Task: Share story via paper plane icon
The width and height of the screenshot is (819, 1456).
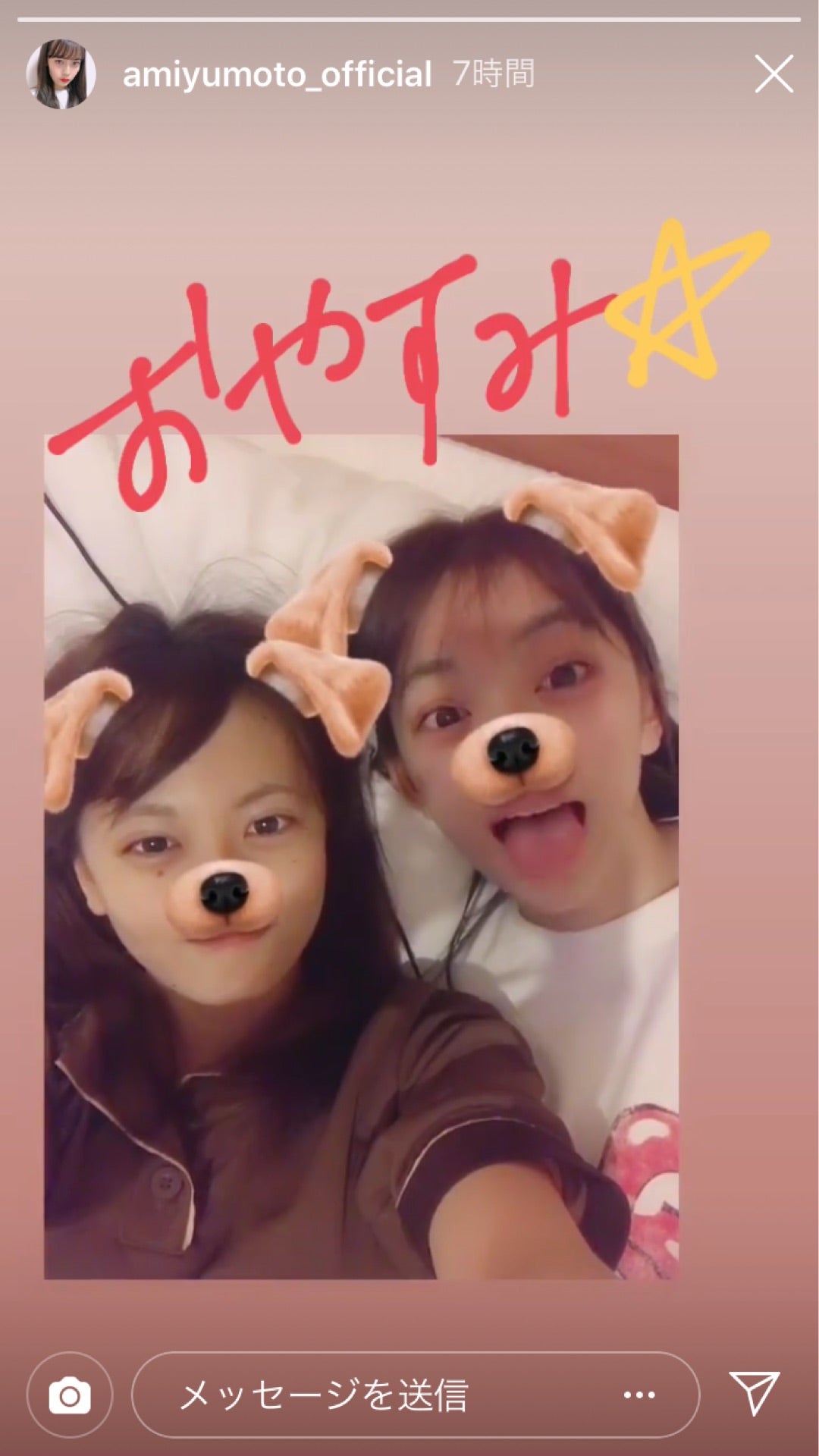Action: (x=754, y=1392)
